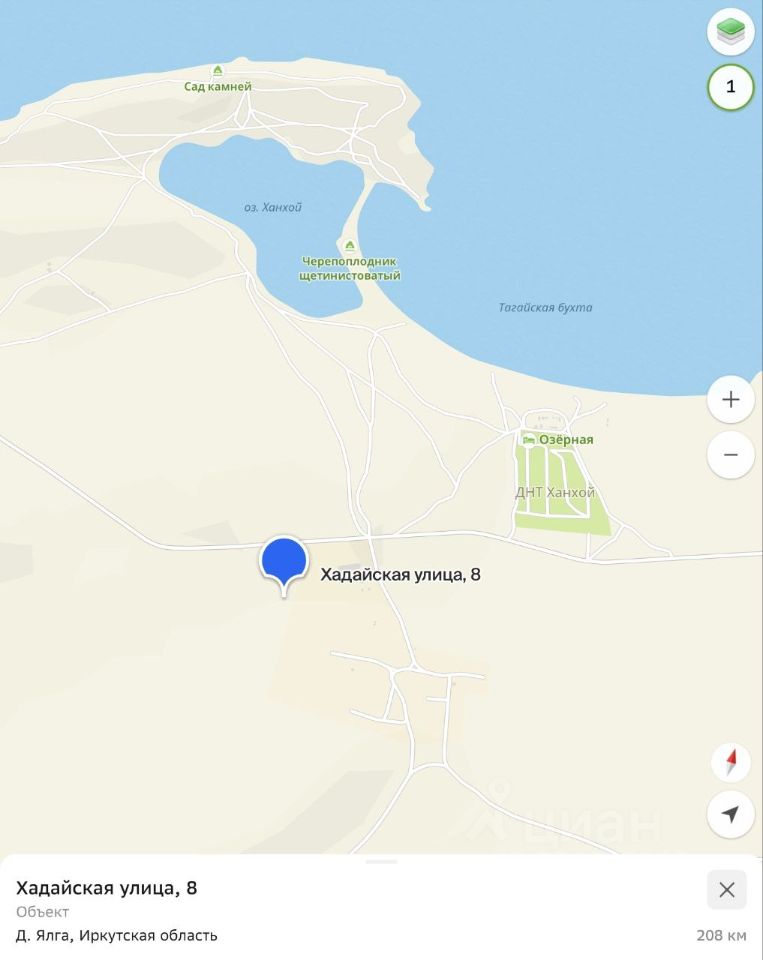Zoom out of the map

tap(730, 455)
